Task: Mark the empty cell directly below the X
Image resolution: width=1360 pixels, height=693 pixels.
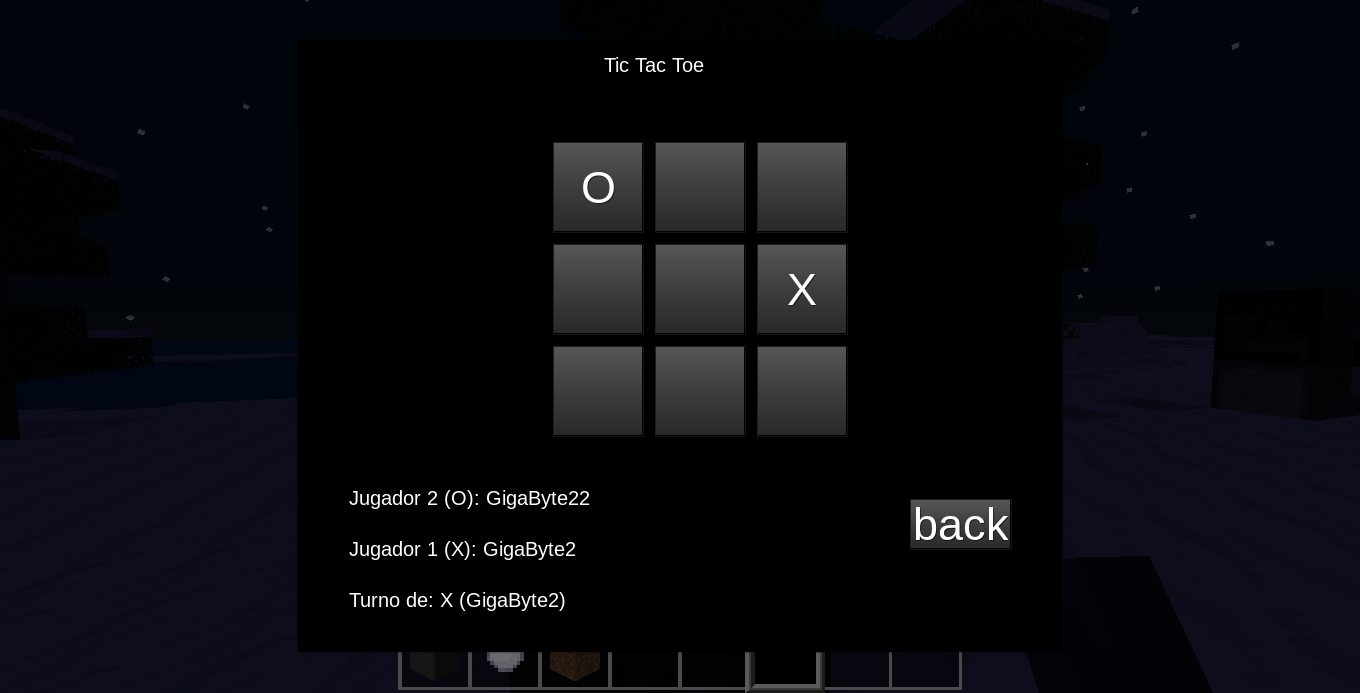Action: 802,391
